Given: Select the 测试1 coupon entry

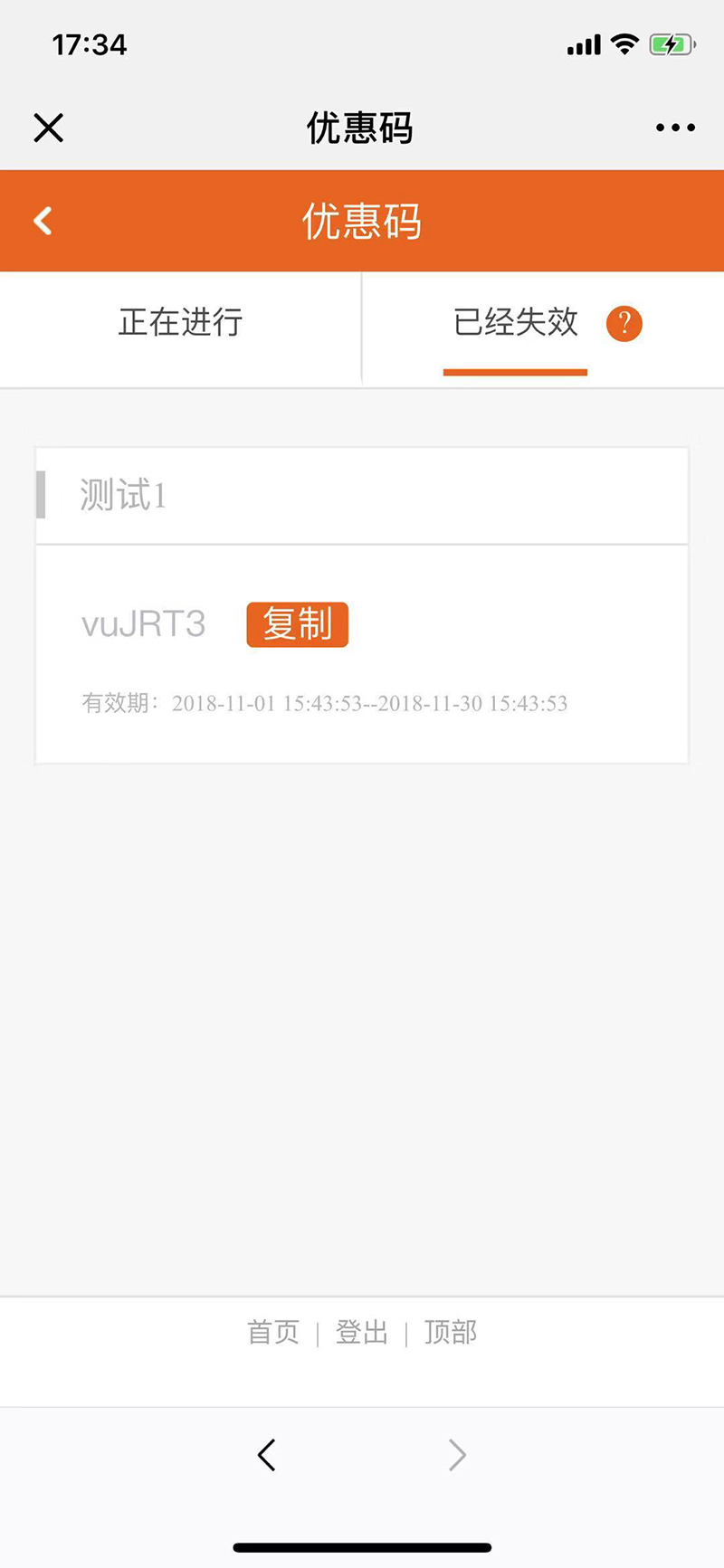Looking at the screenshot, I should pyautogui.click(x=125, y=495).
